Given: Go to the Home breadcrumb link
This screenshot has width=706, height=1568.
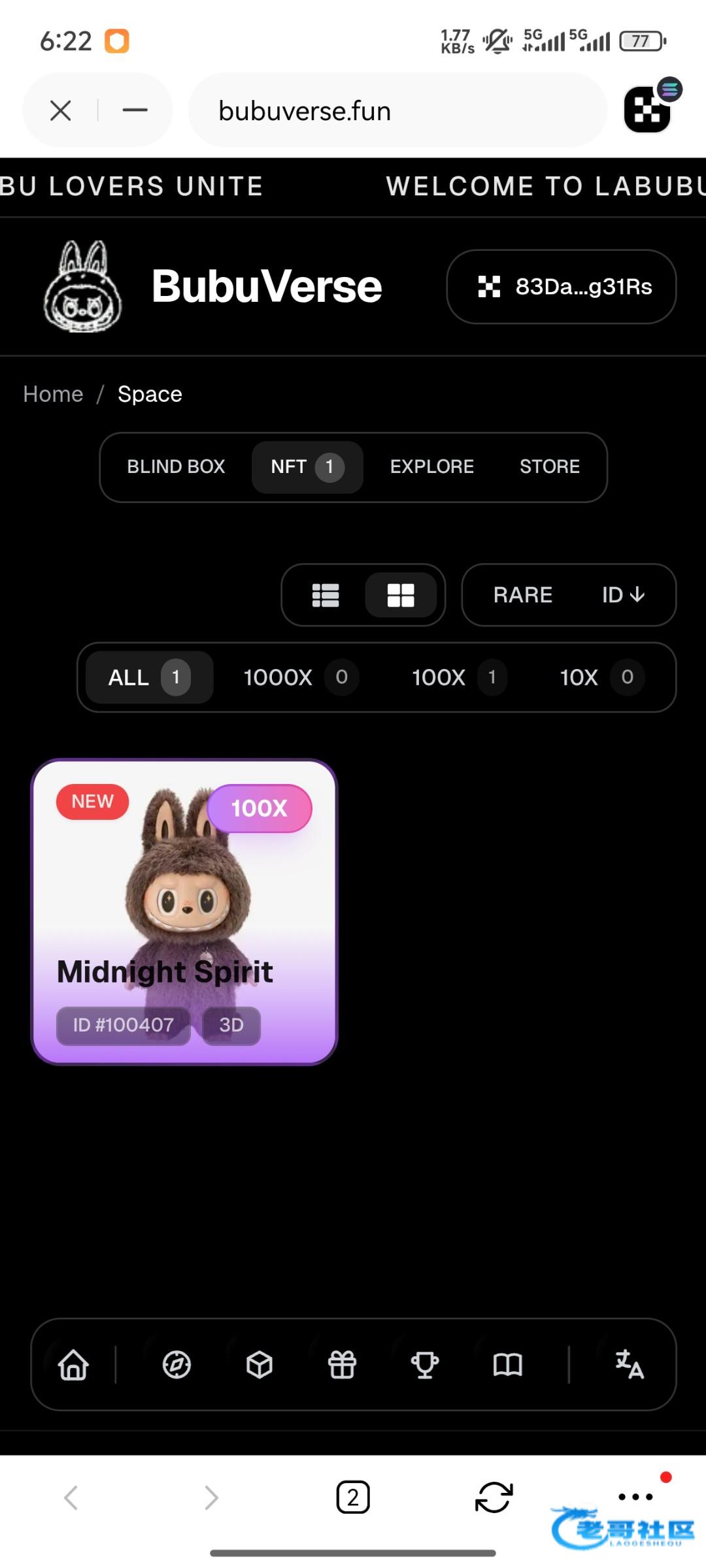Looking at the screenshot, I should coord(53,394).
